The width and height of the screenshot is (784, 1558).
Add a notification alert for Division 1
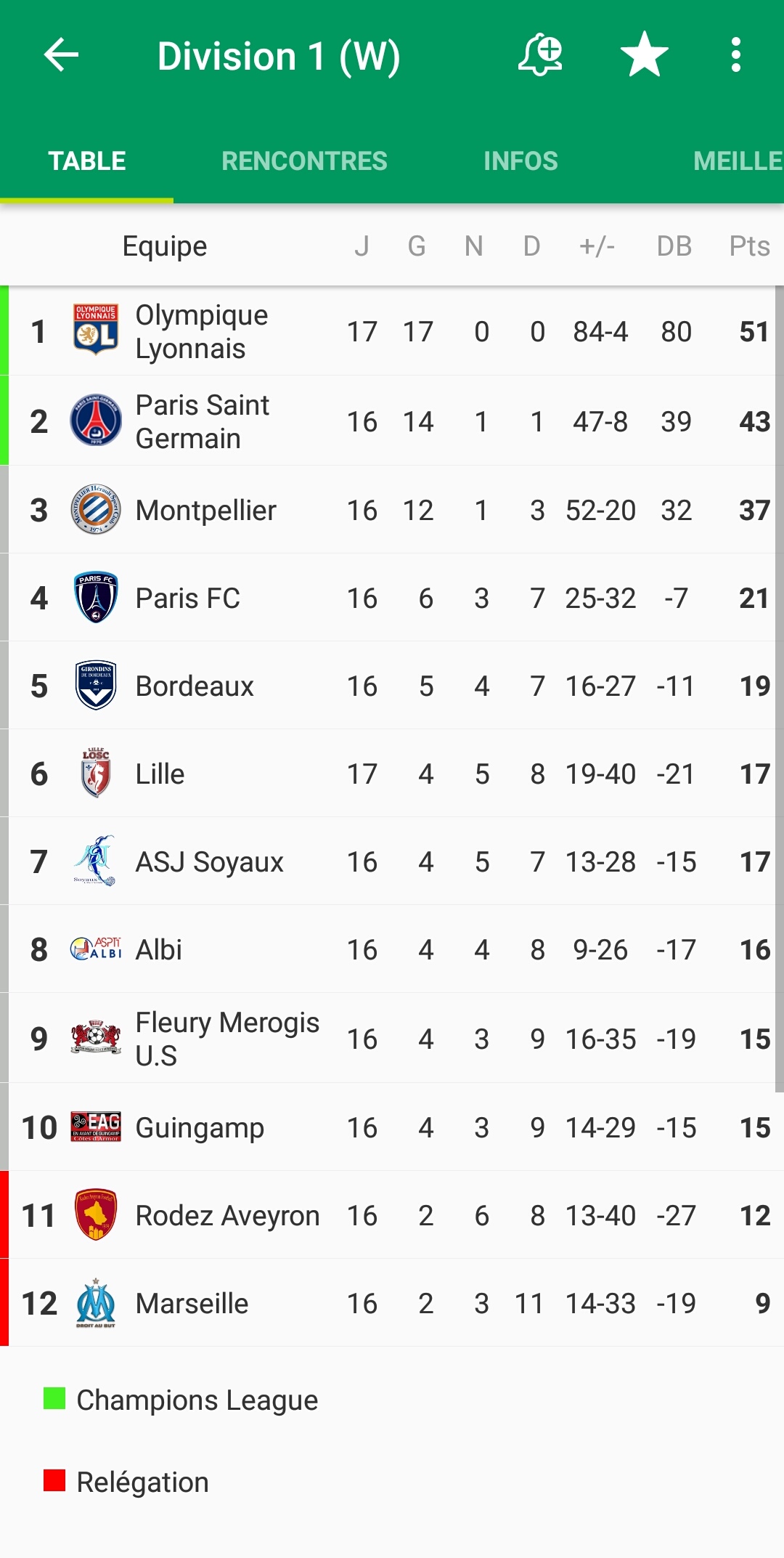pyautogui.click(x=540, y=55)
